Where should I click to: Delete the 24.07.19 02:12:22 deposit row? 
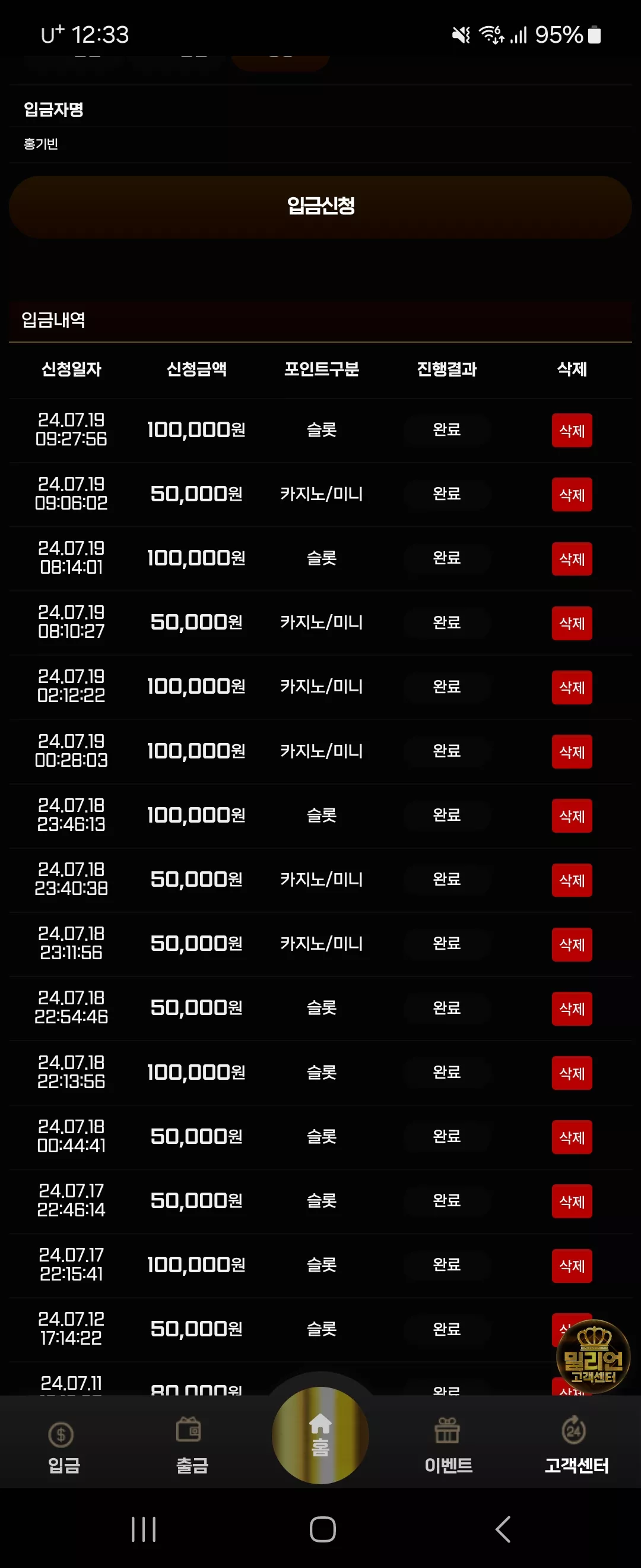coord(572,687)
